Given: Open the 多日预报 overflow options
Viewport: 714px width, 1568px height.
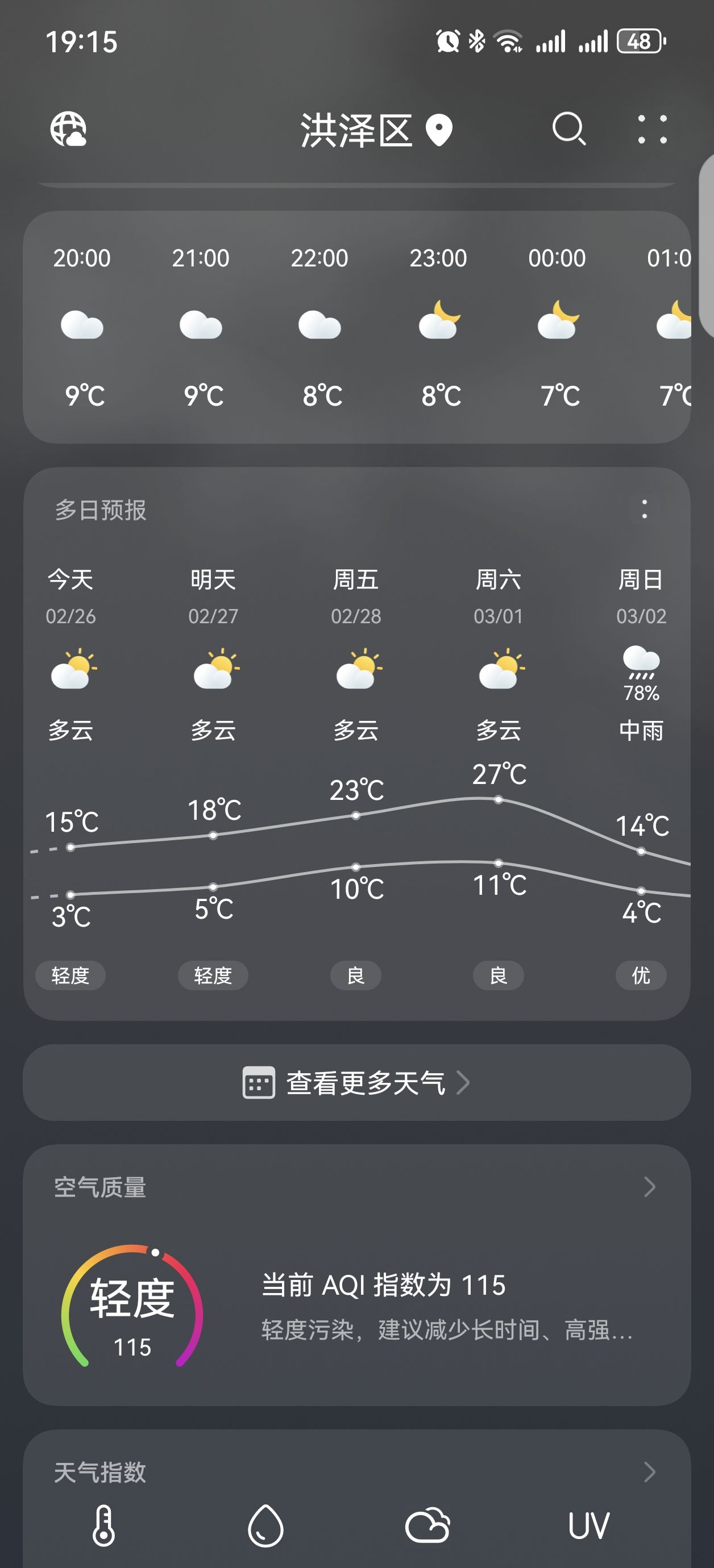Looking at the screenshot, I should [x=645, y=509].
